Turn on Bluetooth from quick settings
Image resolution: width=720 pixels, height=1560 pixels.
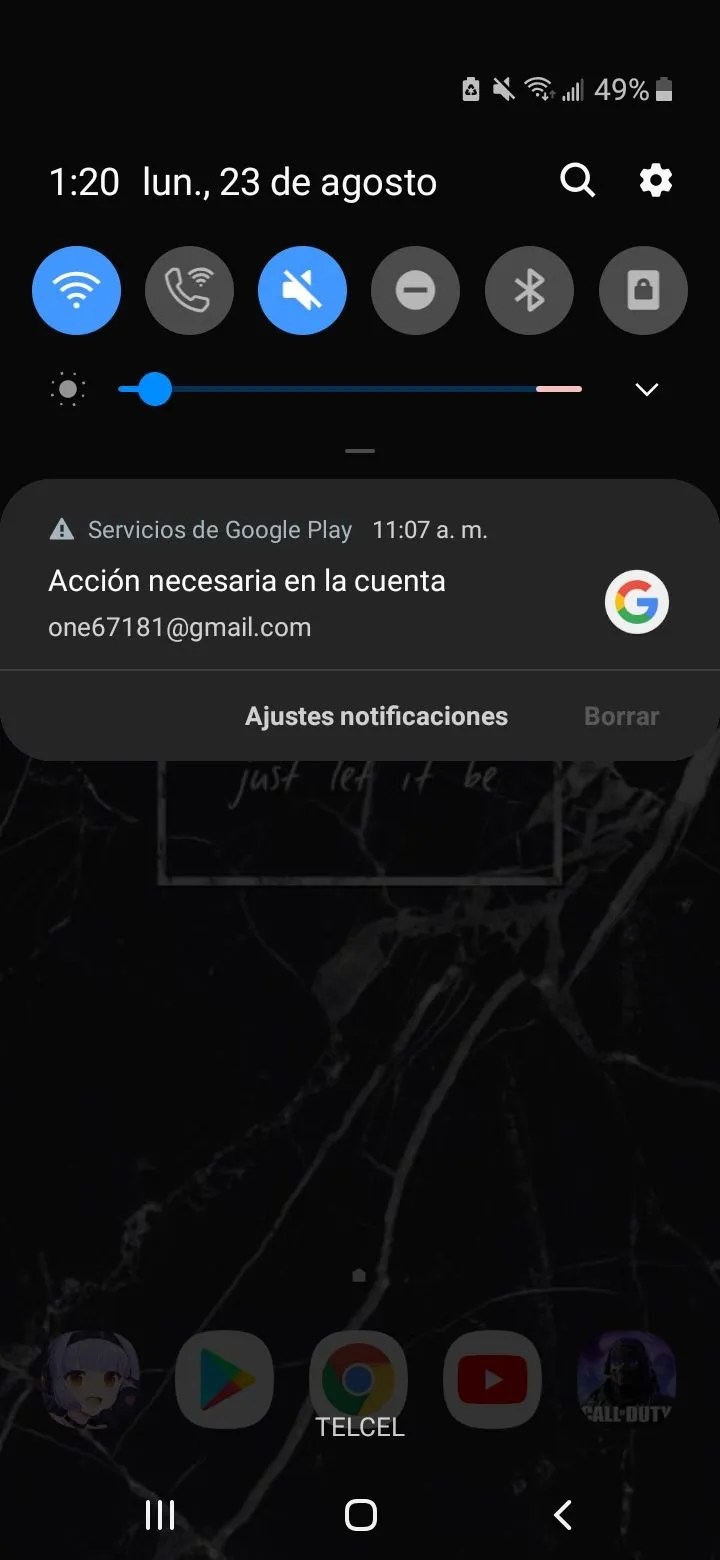click(x=529, y=290)
